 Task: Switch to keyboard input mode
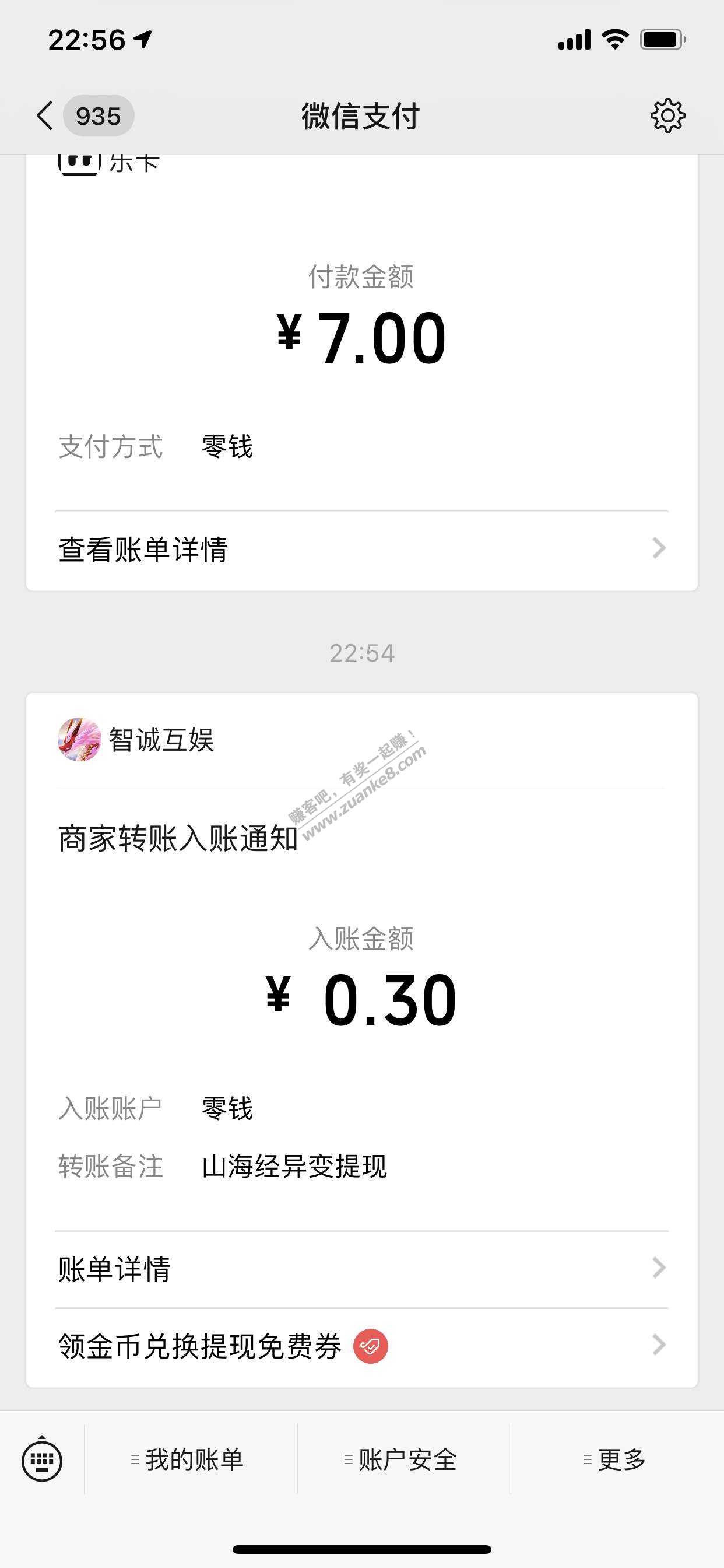click(42, 1459)
